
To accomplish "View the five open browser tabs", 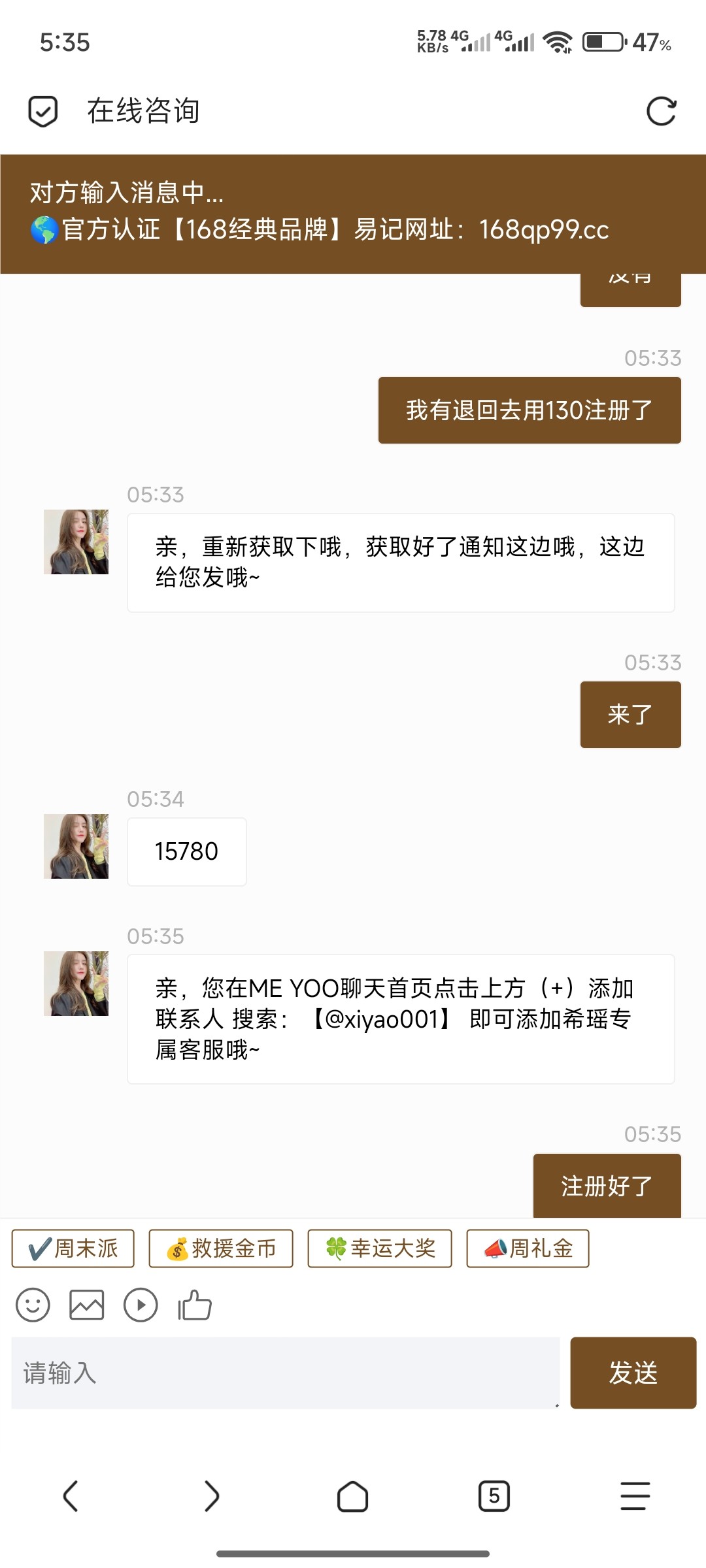I will [494, 1496].
